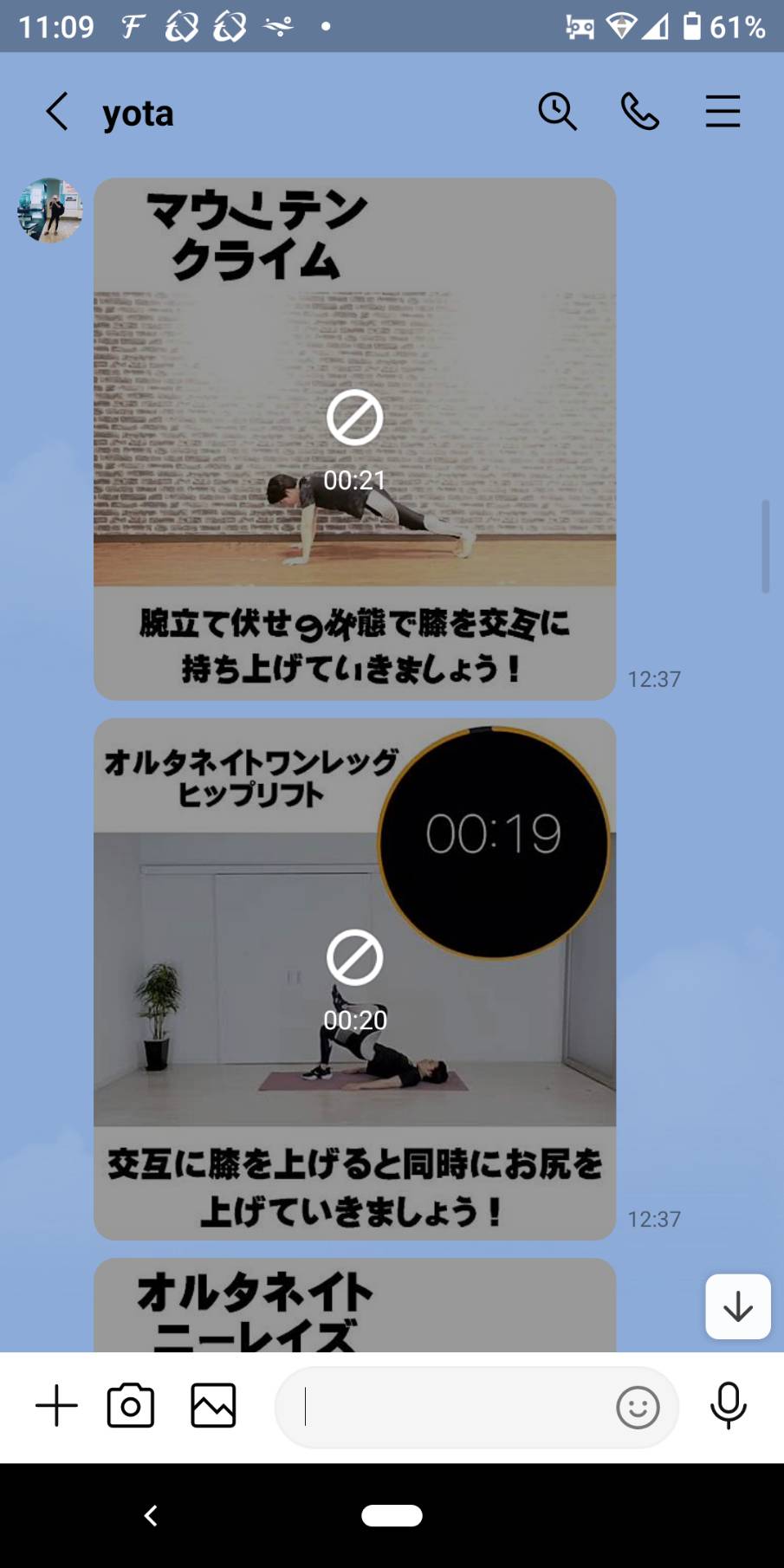Focus the message input field
The image size is (784, 1568).
coord(442,1407)
